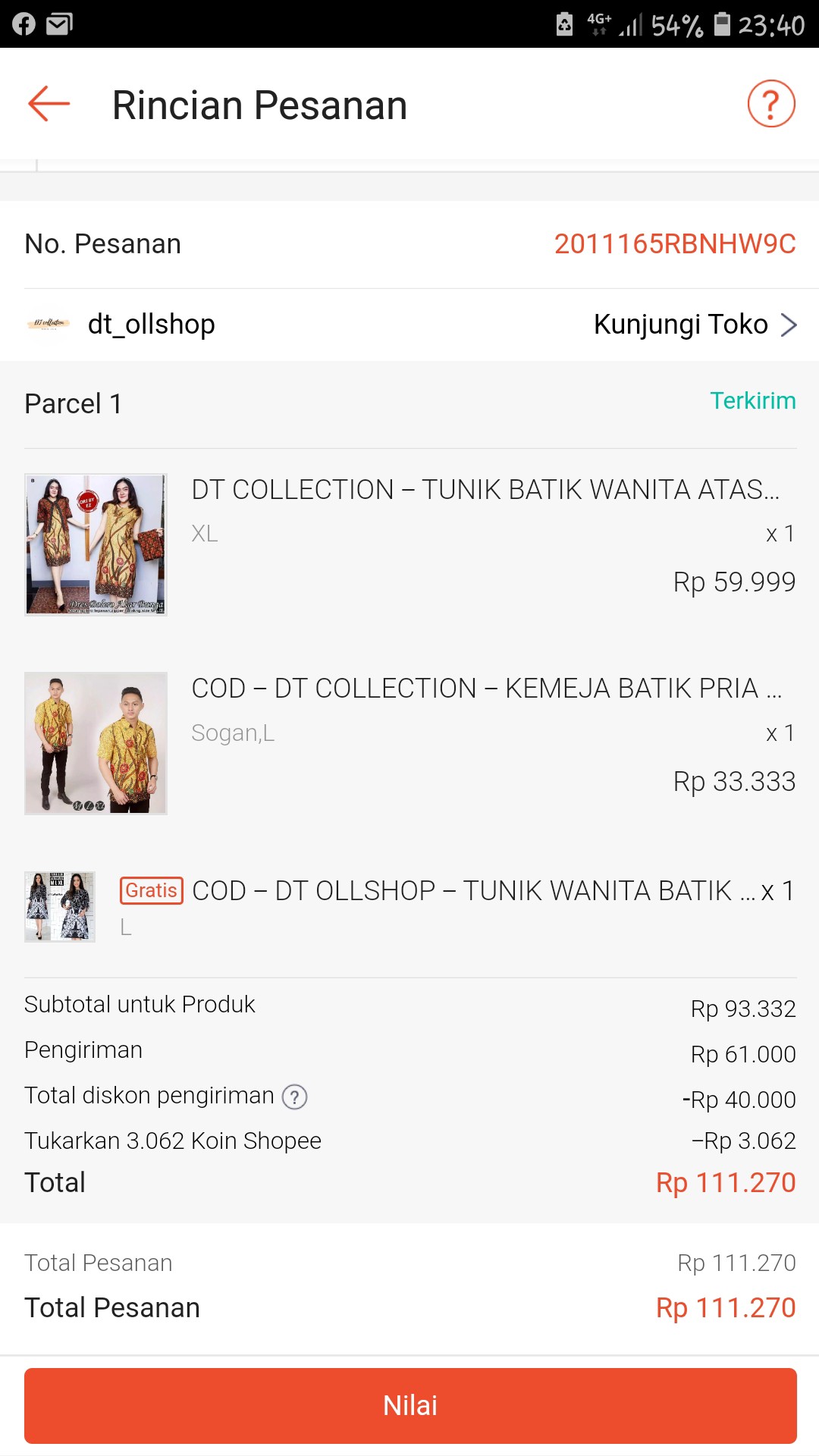Tap the battery indicator in the status bar

tap(720, 24)
